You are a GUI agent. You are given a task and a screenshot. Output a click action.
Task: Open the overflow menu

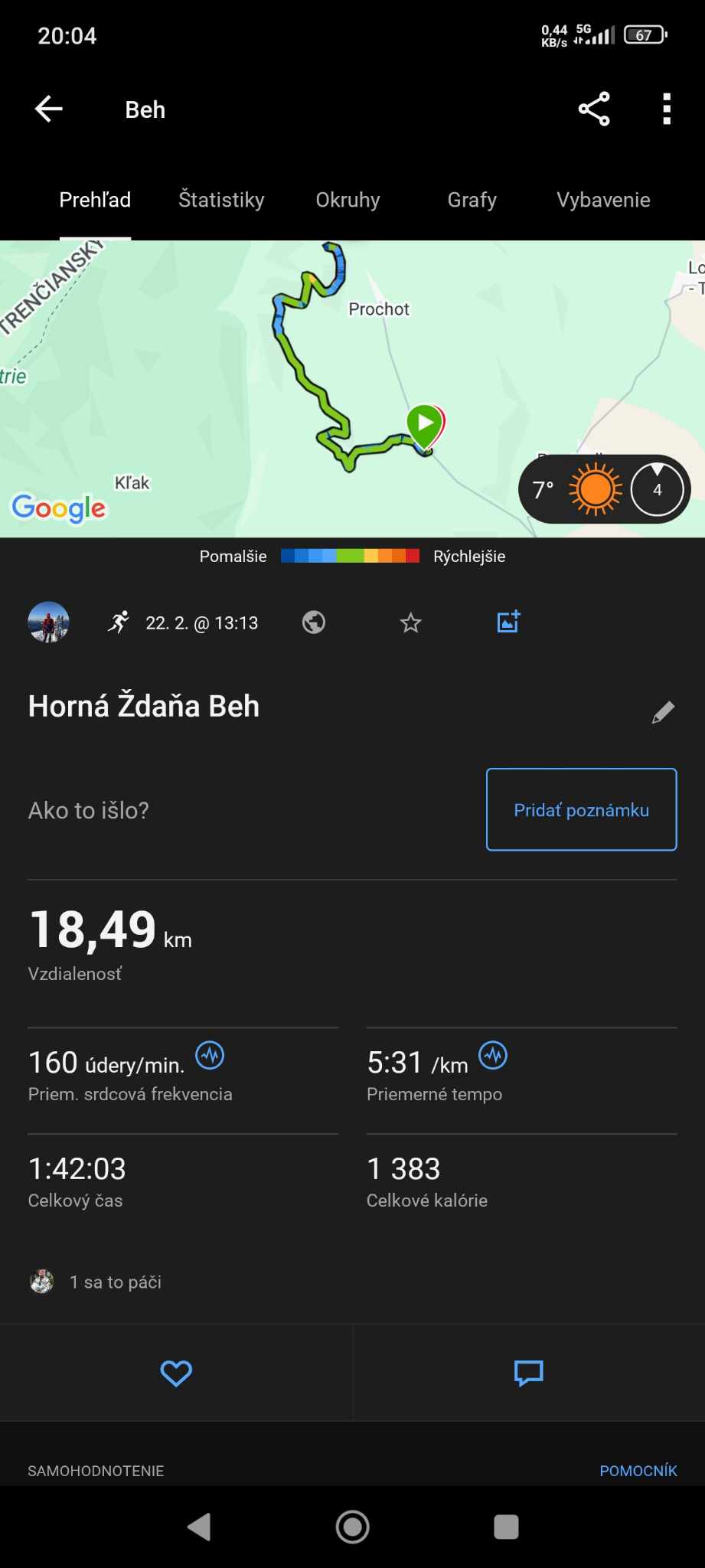click(x=667, y=109)
